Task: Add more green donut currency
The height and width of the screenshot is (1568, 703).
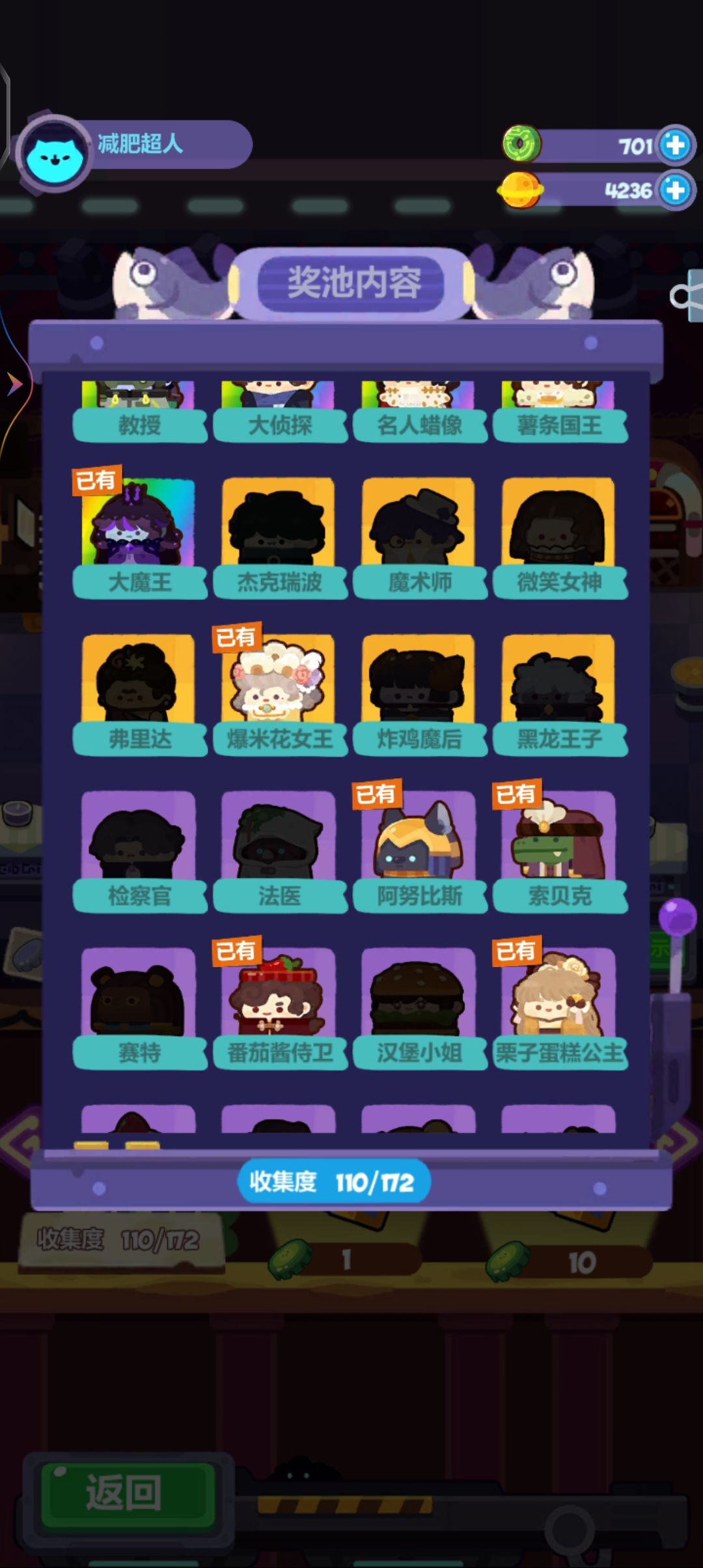Action: tap(675, 145)
